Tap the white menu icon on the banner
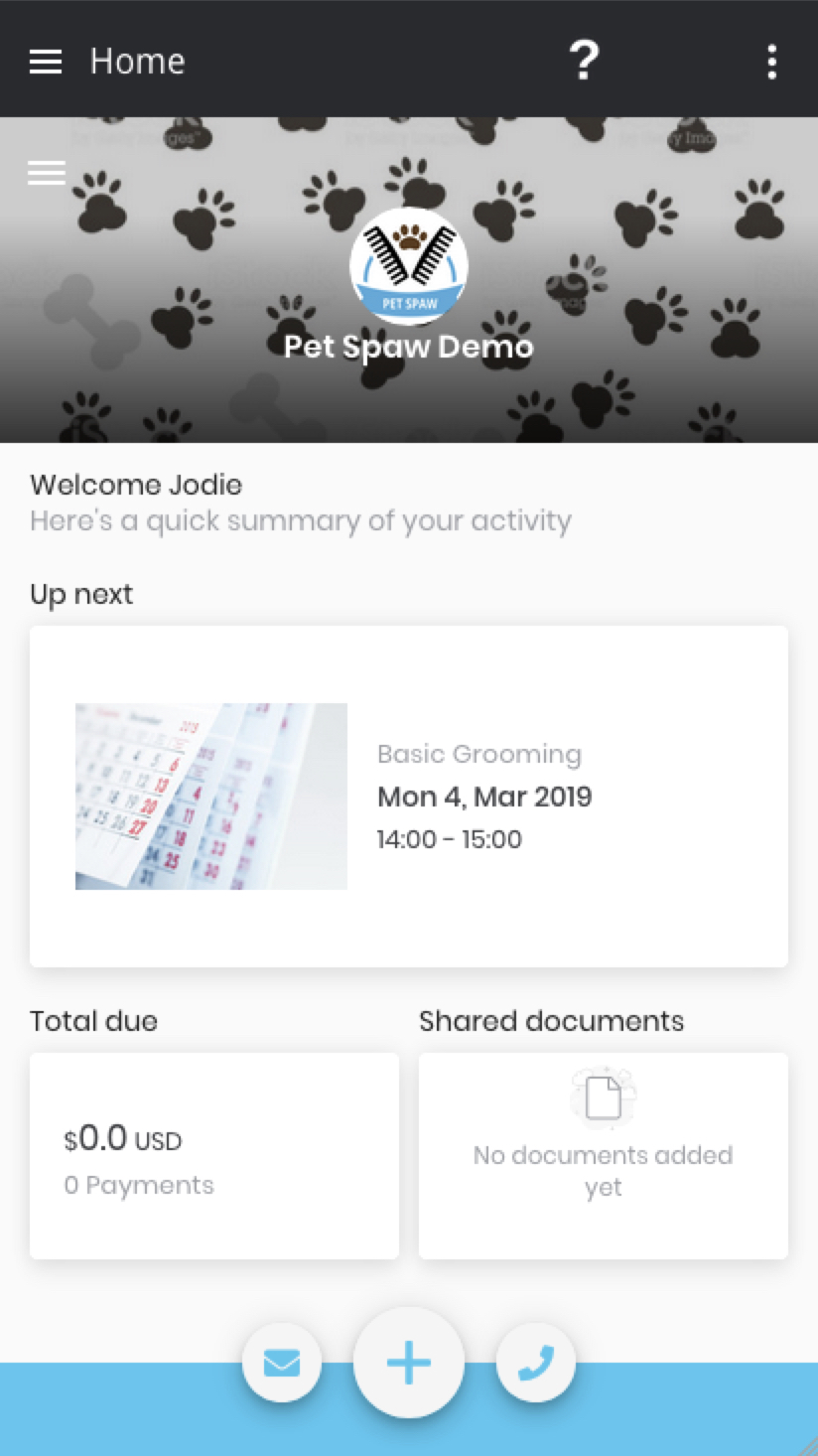 pyautogui.click(x=46, y=173)
